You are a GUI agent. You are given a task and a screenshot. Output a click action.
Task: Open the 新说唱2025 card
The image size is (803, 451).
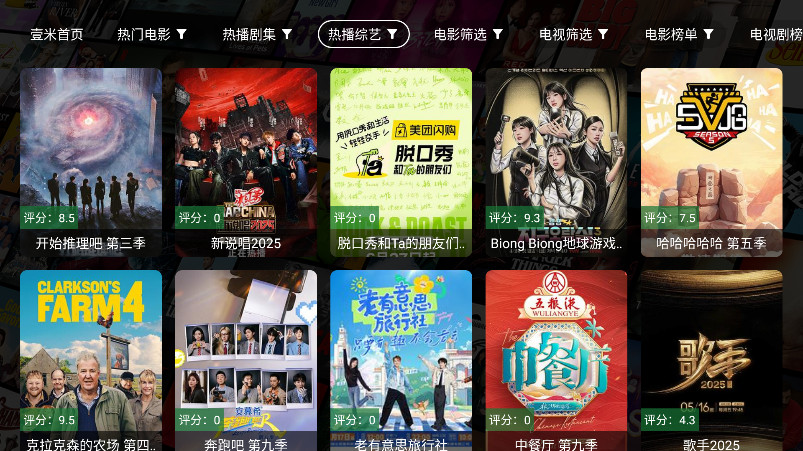tap(246, 160)
